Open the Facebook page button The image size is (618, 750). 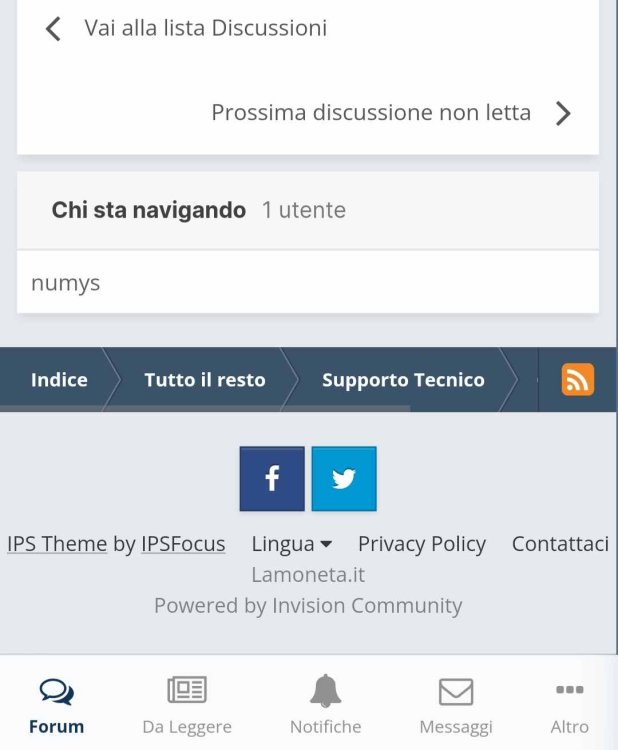click(272, 479)
